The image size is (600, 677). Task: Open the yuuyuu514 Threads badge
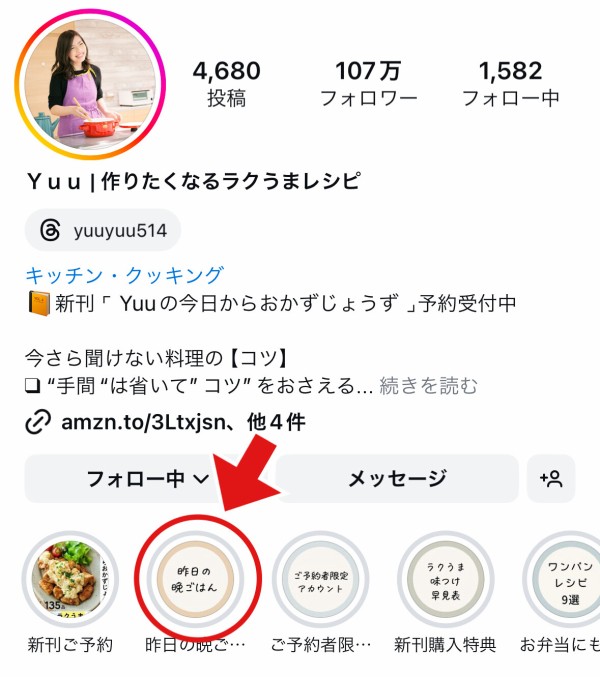(104, 231)
